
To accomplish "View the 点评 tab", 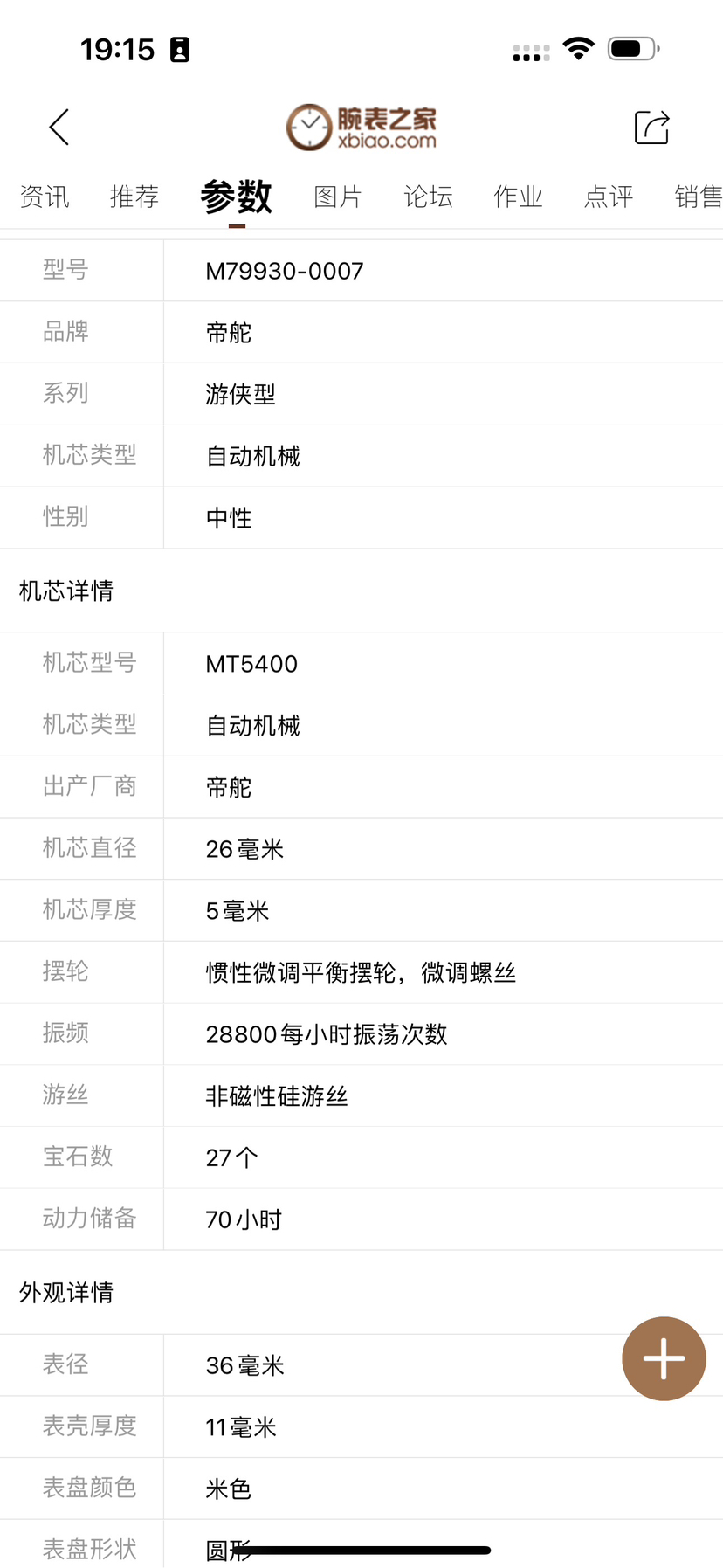I will point(609,197).
